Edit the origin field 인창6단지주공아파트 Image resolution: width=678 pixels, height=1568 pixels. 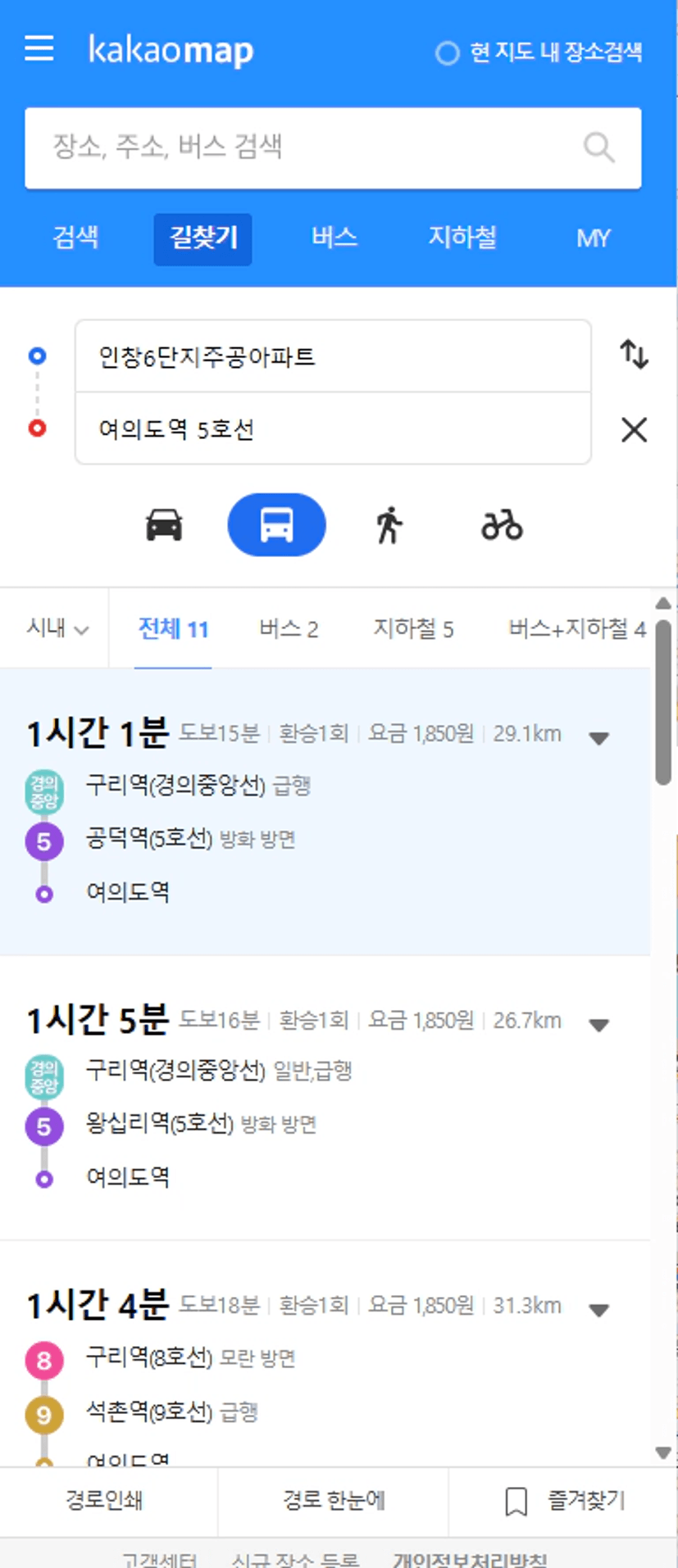(333, 356)
